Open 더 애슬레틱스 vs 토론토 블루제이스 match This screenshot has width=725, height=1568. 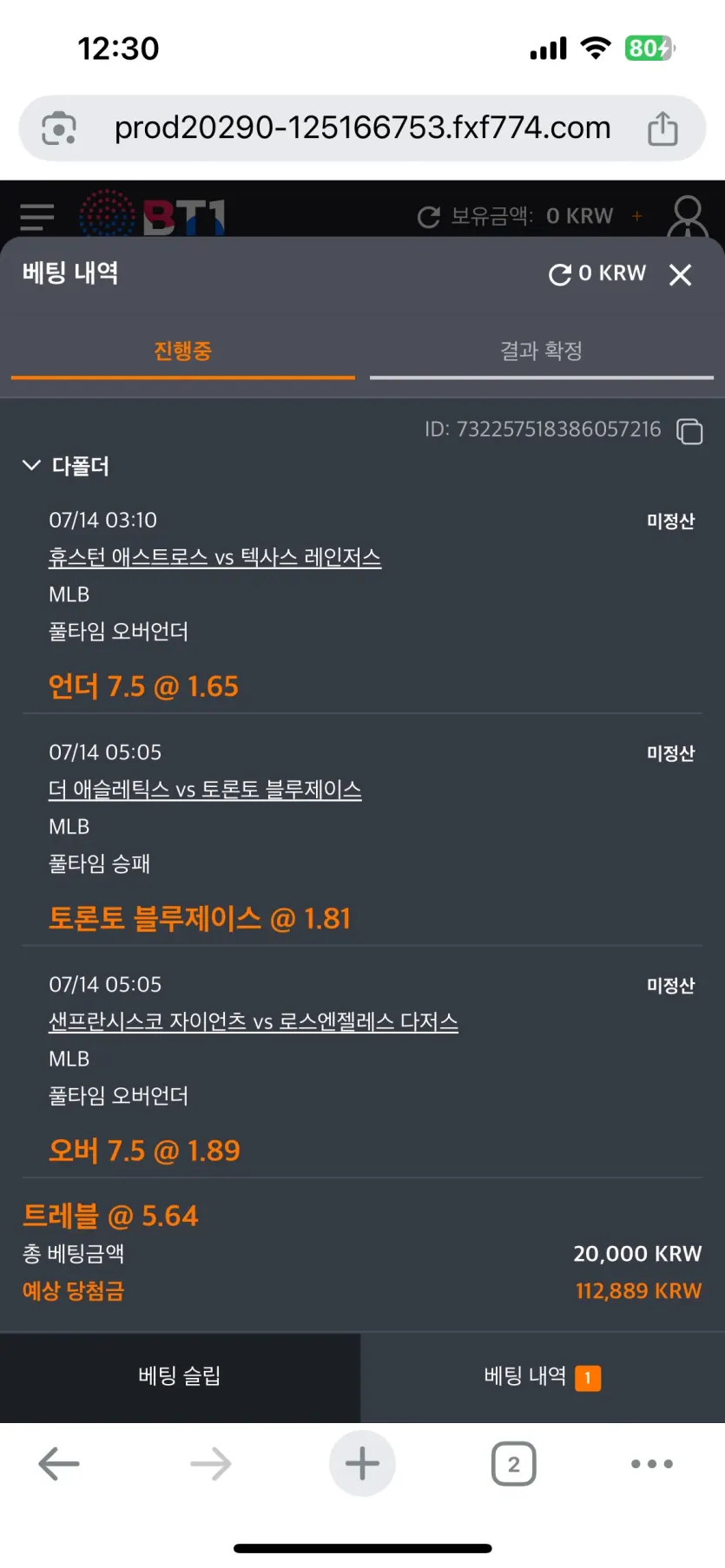click(x=205, y=790)
